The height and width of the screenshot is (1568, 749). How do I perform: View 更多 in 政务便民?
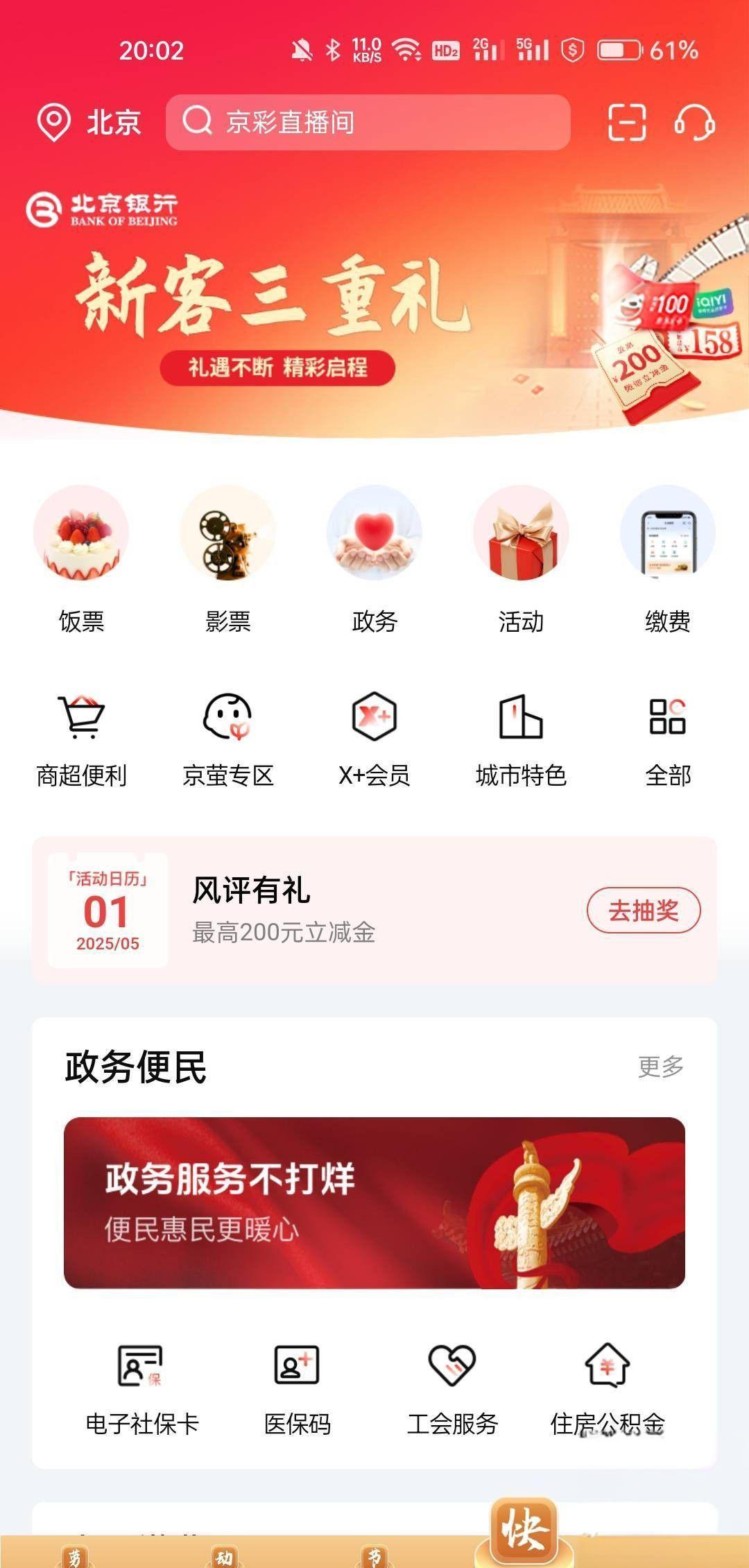(x=660, y=1067)
